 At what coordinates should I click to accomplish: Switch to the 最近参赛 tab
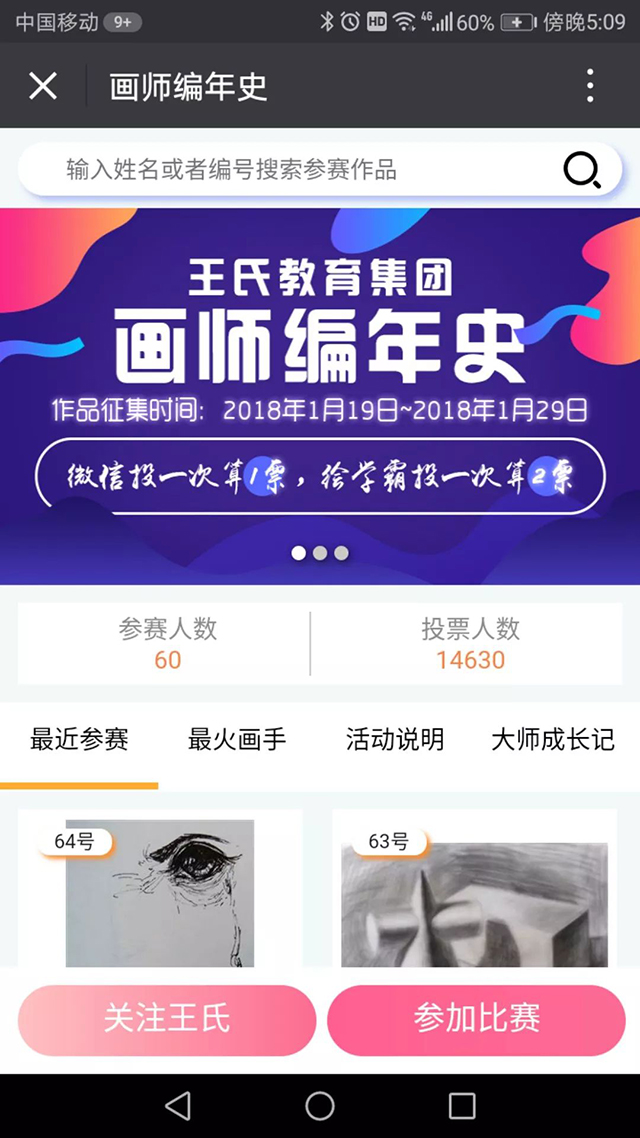[79, 740]
